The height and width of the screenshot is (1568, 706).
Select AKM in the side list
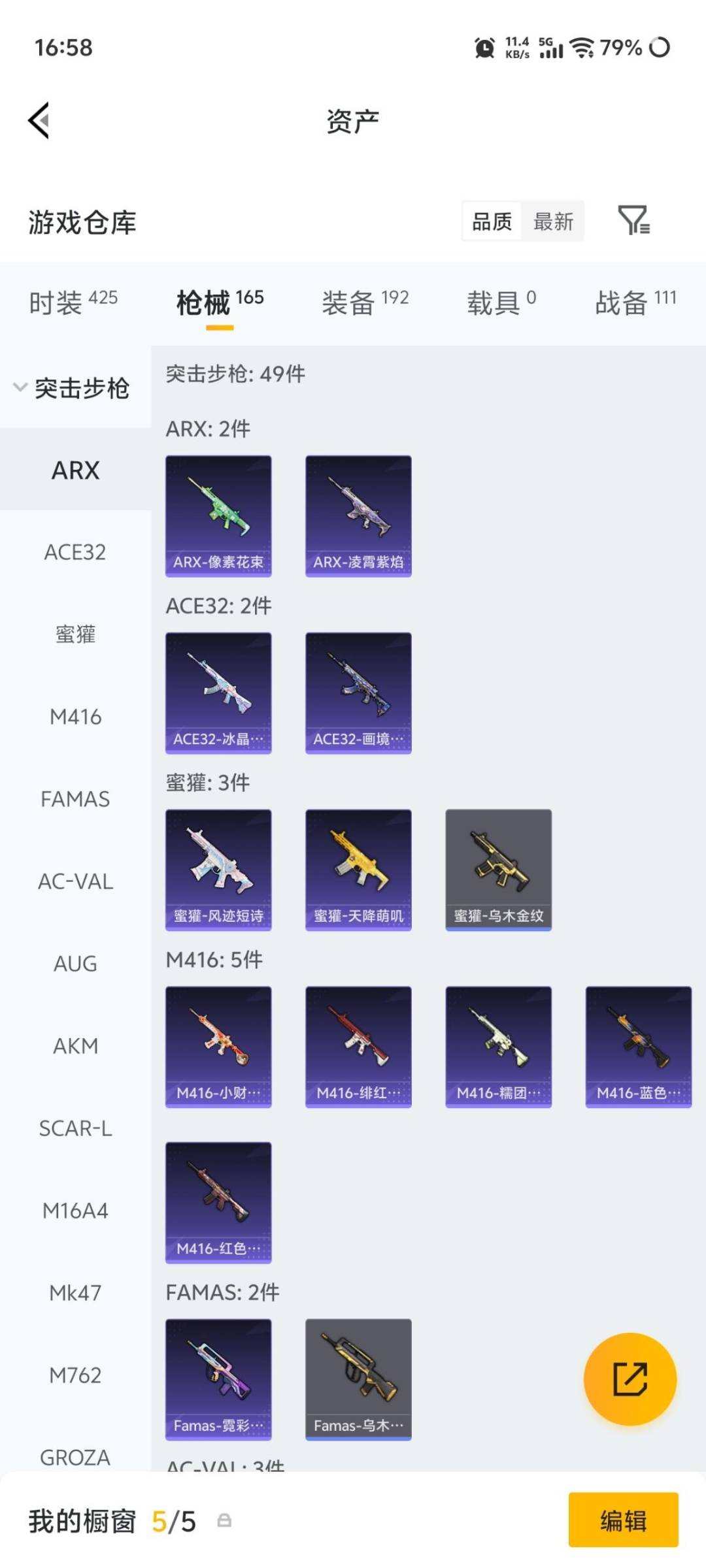pyautogui.click(x=75, y=1046)
